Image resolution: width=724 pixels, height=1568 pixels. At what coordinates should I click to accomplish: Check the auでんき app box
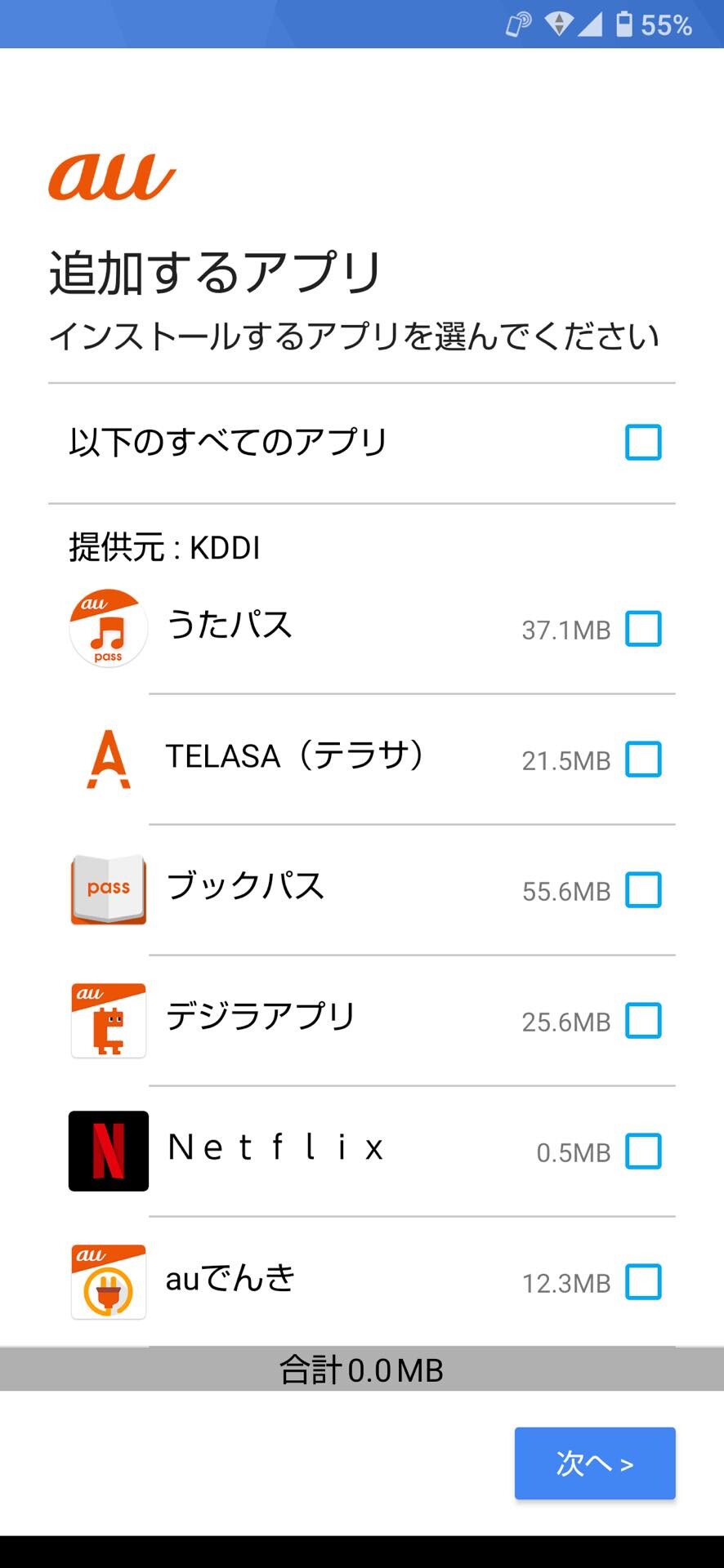click(x=643, y=1282)
